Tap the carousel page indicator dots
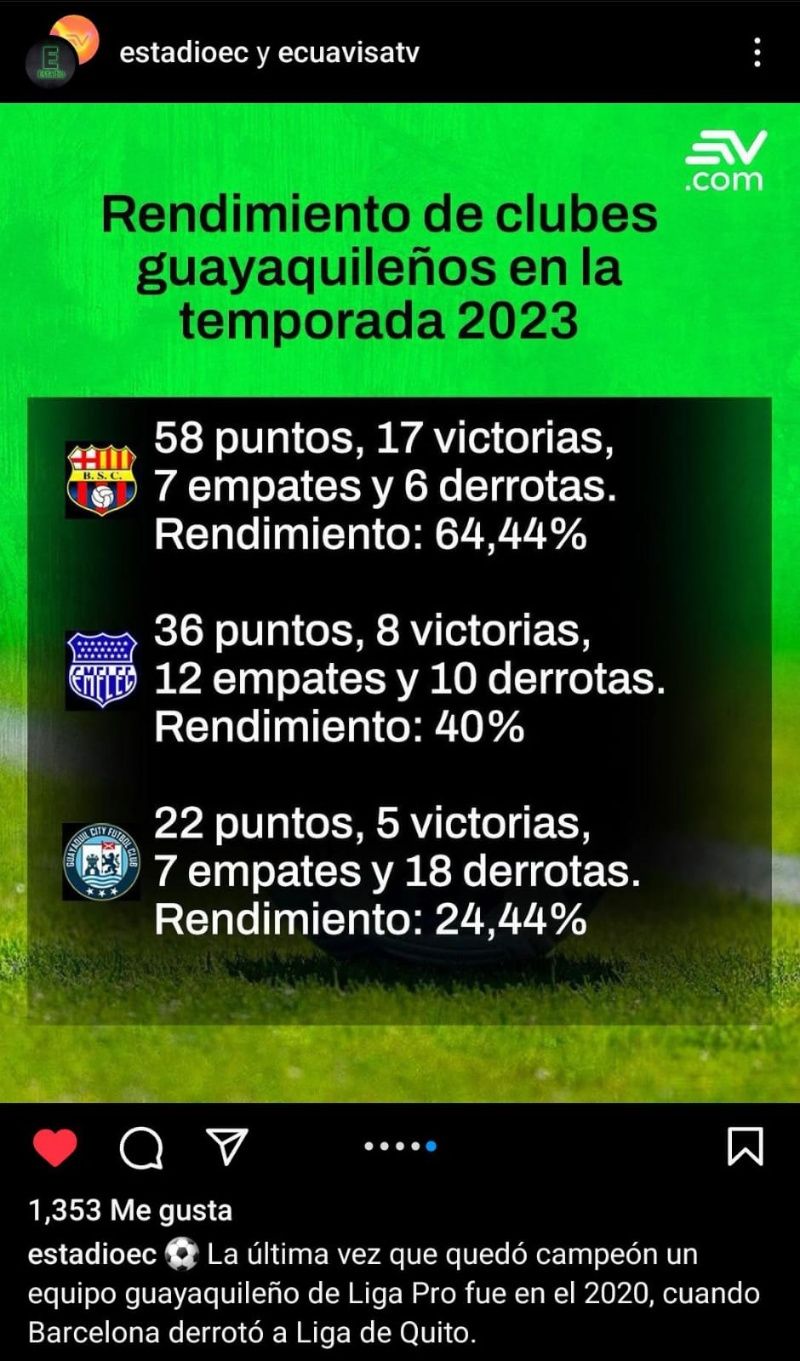The width and height of the screenshot is (800, 1361). (400, 1147)
